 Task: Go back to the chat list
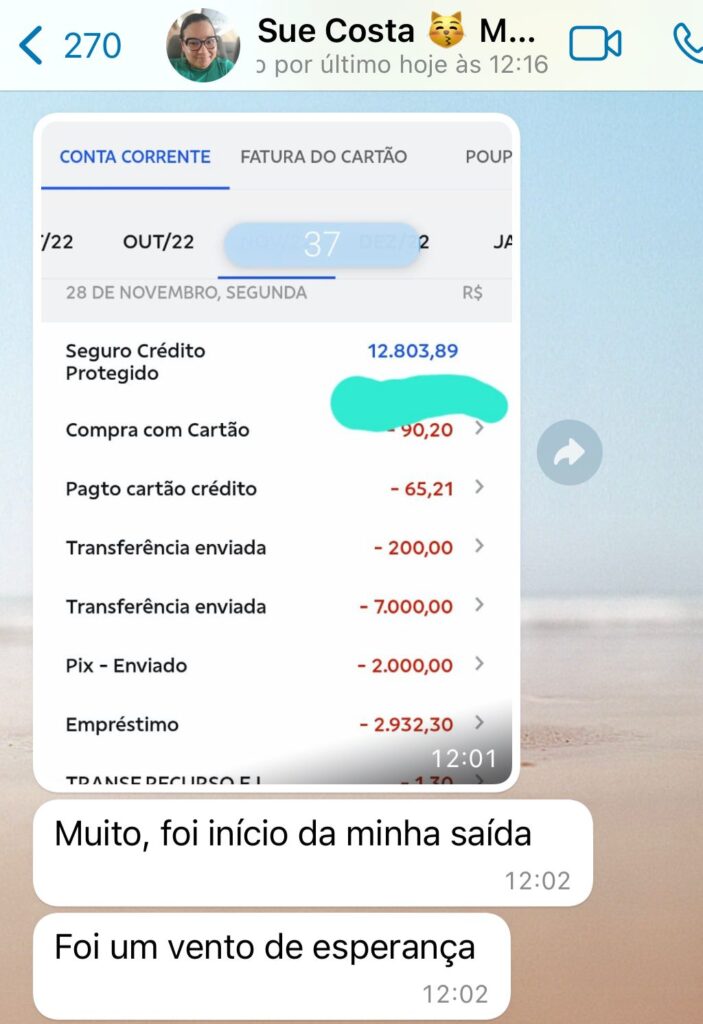(x=69, y=45)
